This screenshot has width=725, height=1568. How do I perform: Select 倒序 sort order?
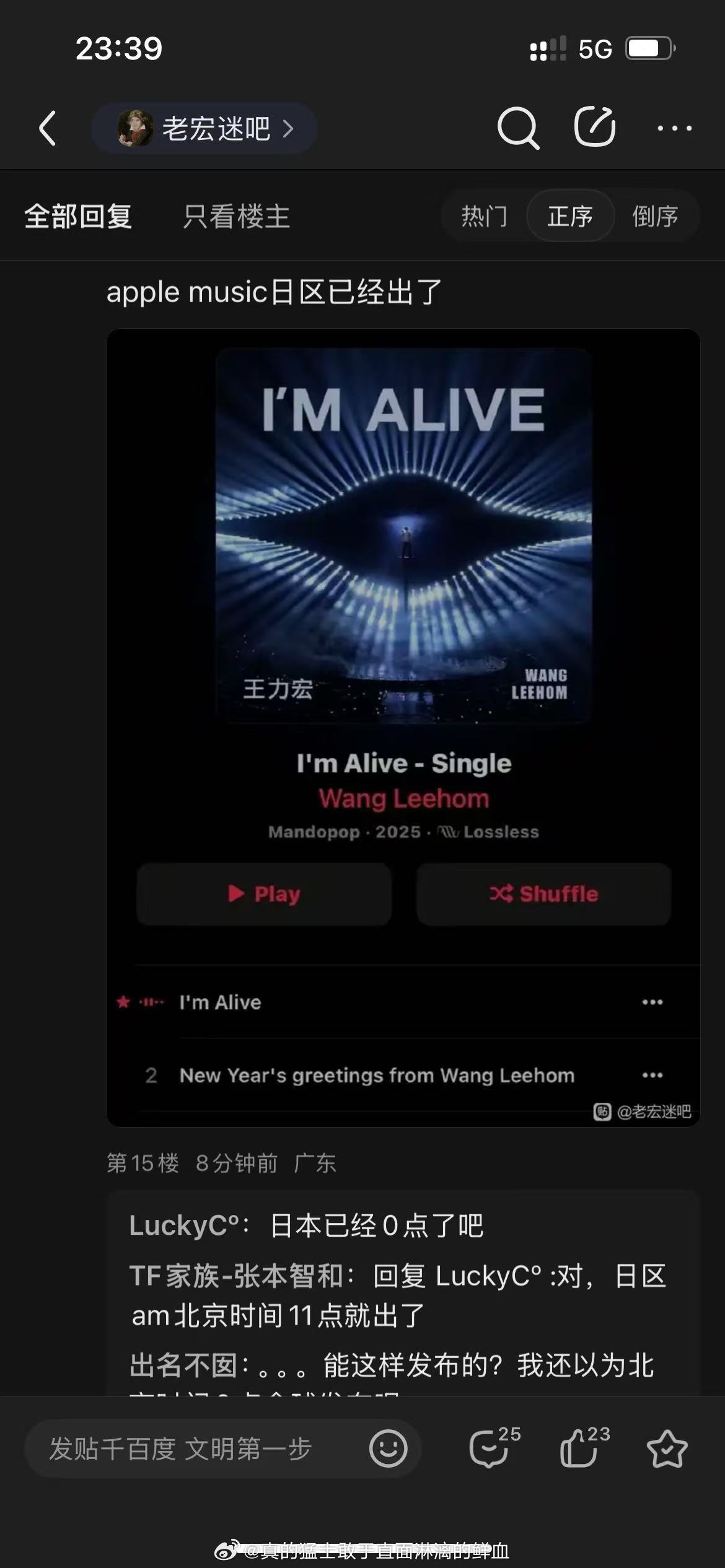(x=655, y=216)
